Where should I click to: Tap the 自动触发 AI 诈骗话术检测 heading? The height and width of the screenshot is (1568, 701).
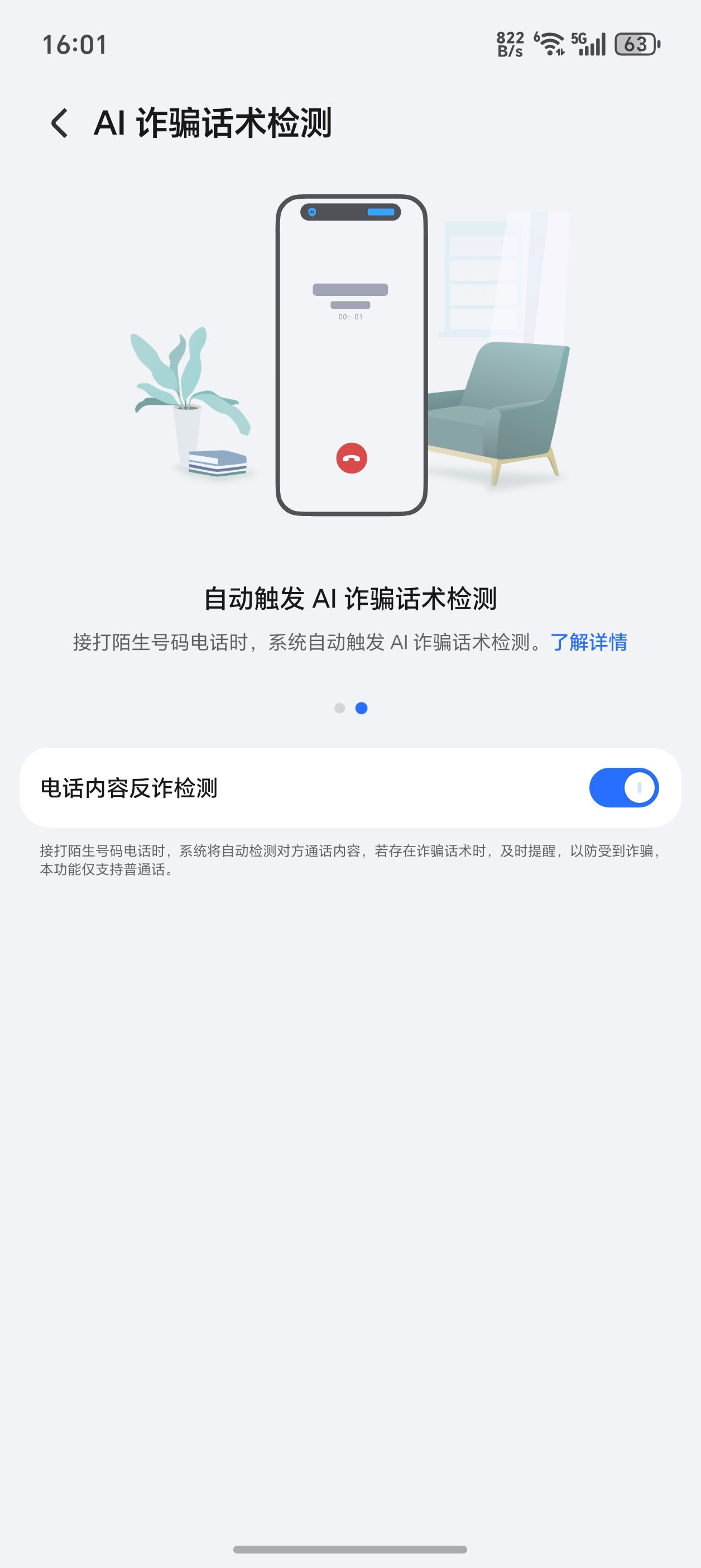350,597
